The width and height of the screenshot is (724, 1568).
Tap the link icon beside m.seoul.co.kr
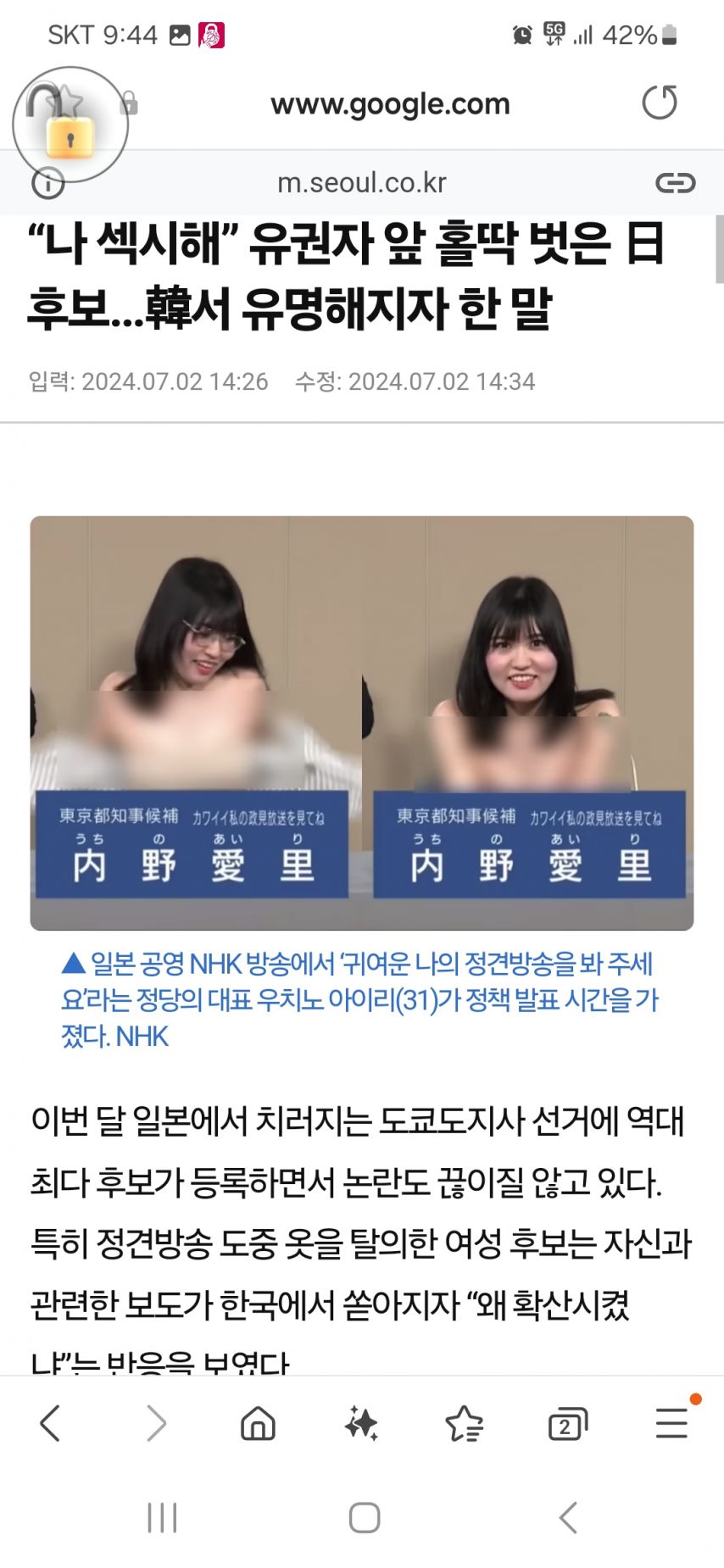[x=675, y=183]
